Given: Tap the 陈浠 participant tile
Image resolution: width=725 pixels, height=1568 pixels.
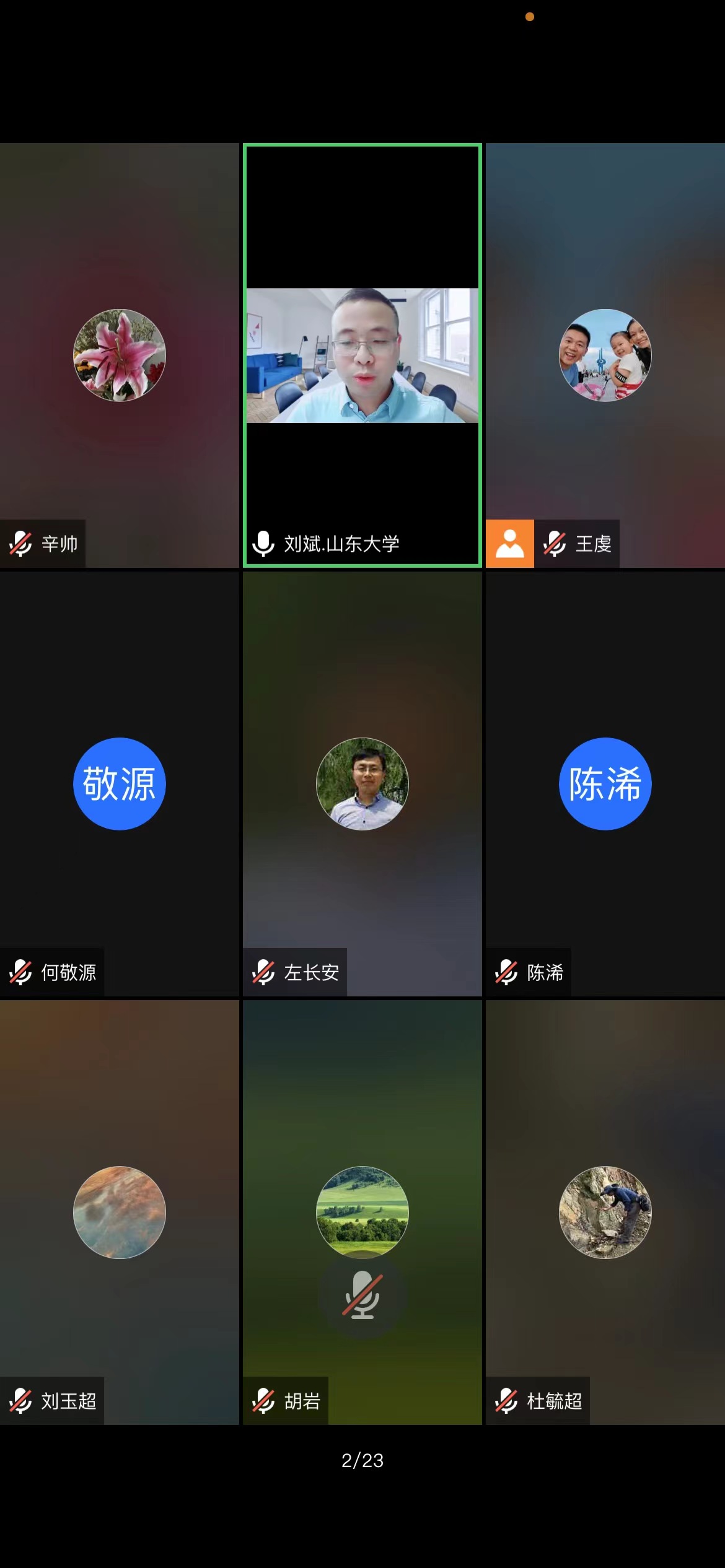Looking at the screenshot, I should point(605,783).
